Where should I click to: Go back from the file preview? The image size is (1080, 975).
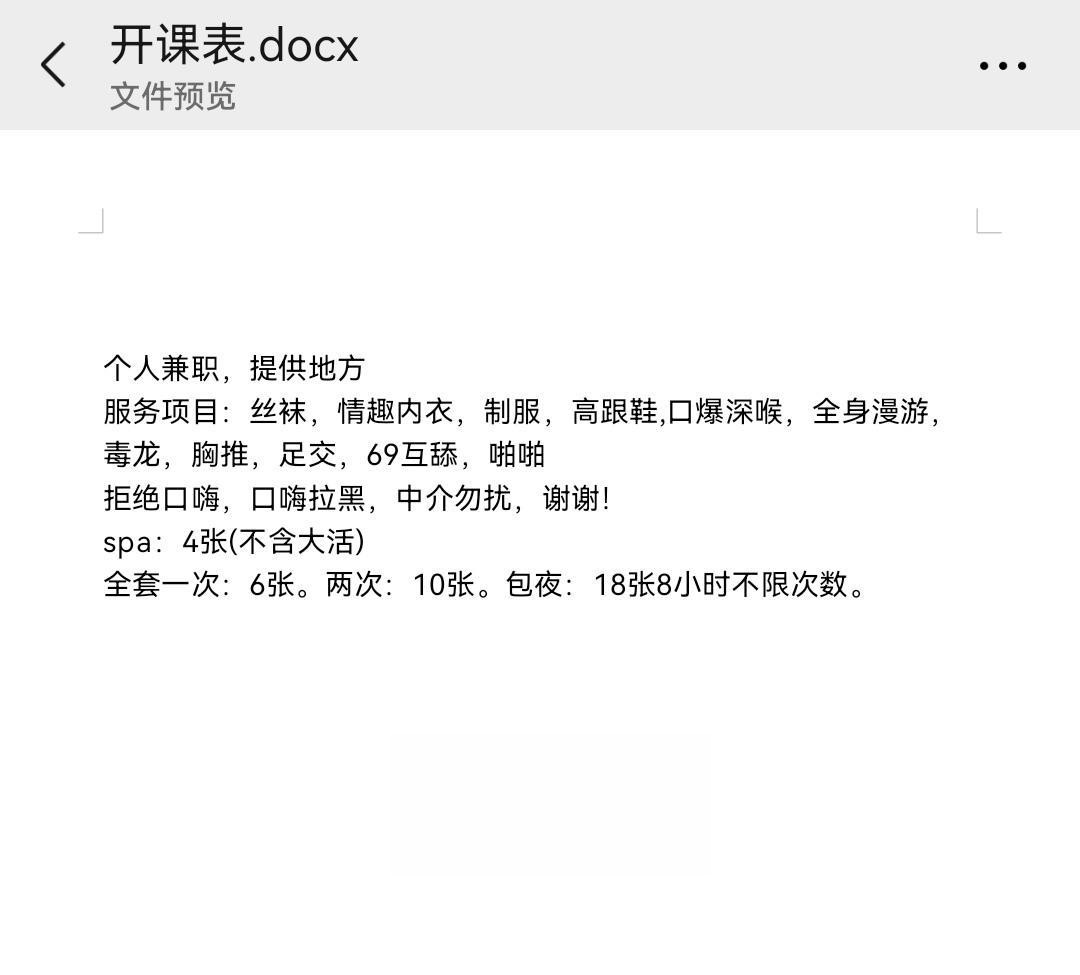pos(54,65)
